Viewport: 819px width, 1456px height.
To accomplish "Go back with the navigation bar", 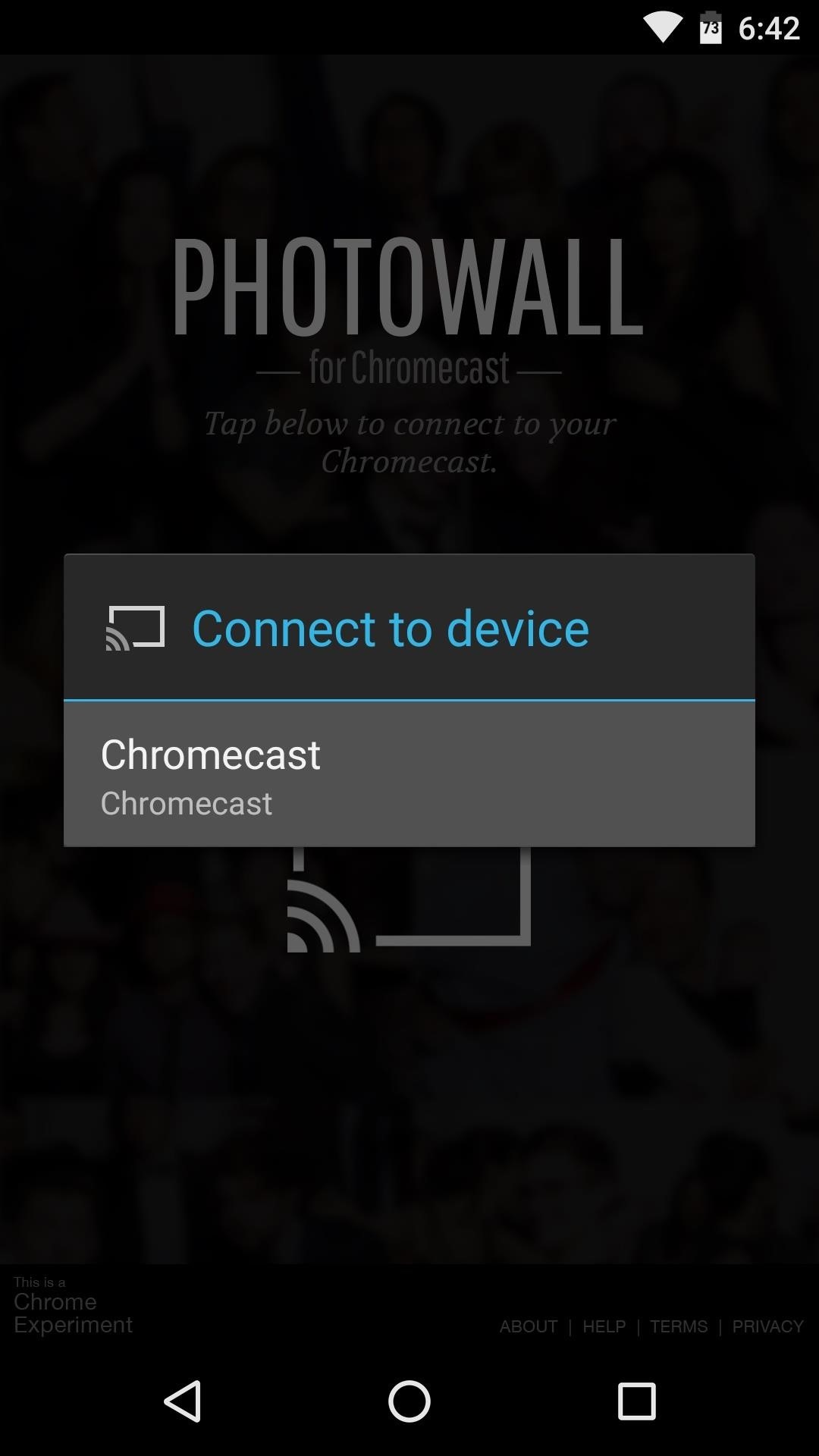I will click(x=183, y=1401).
